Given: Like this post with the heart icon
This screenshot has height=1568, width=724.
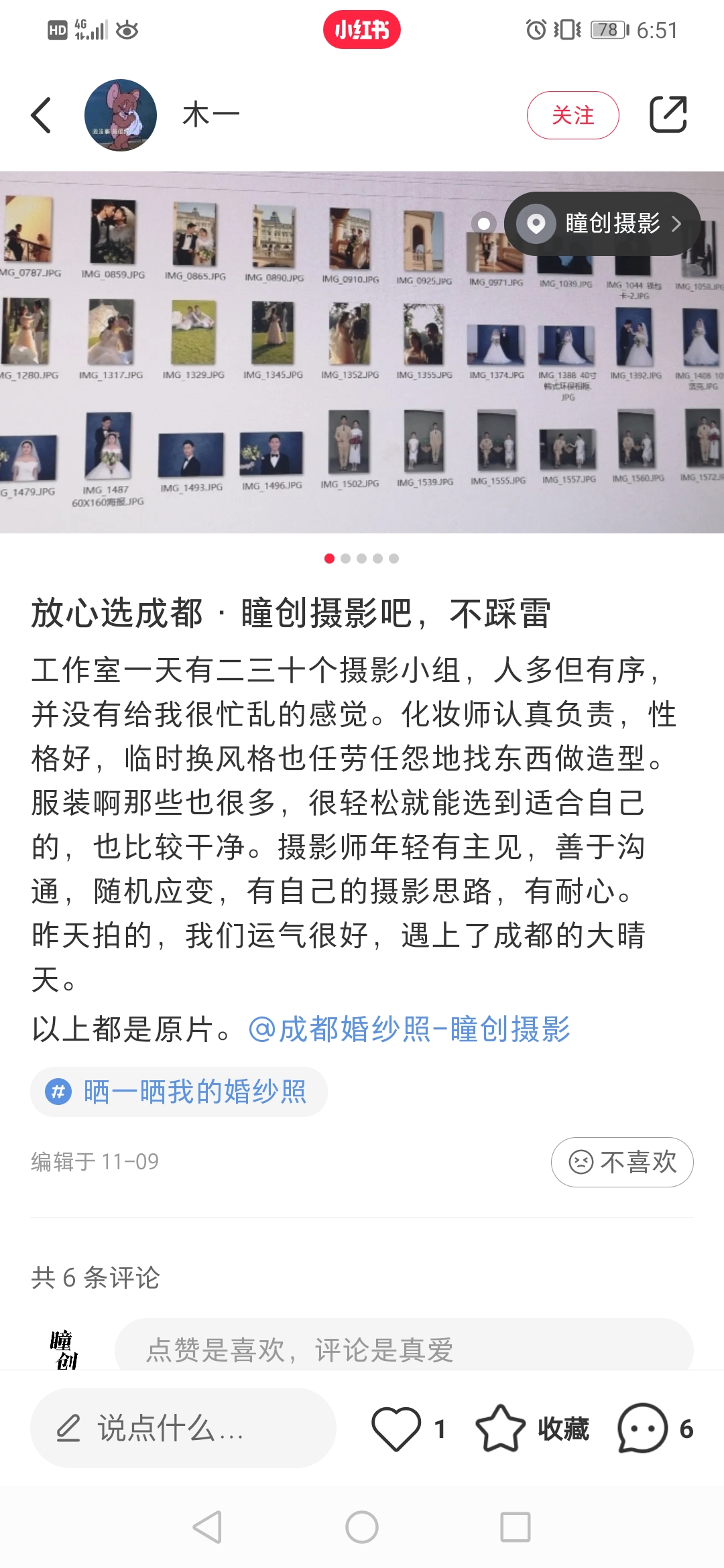Looking at the screenshot, I should tap(396, 1429).
